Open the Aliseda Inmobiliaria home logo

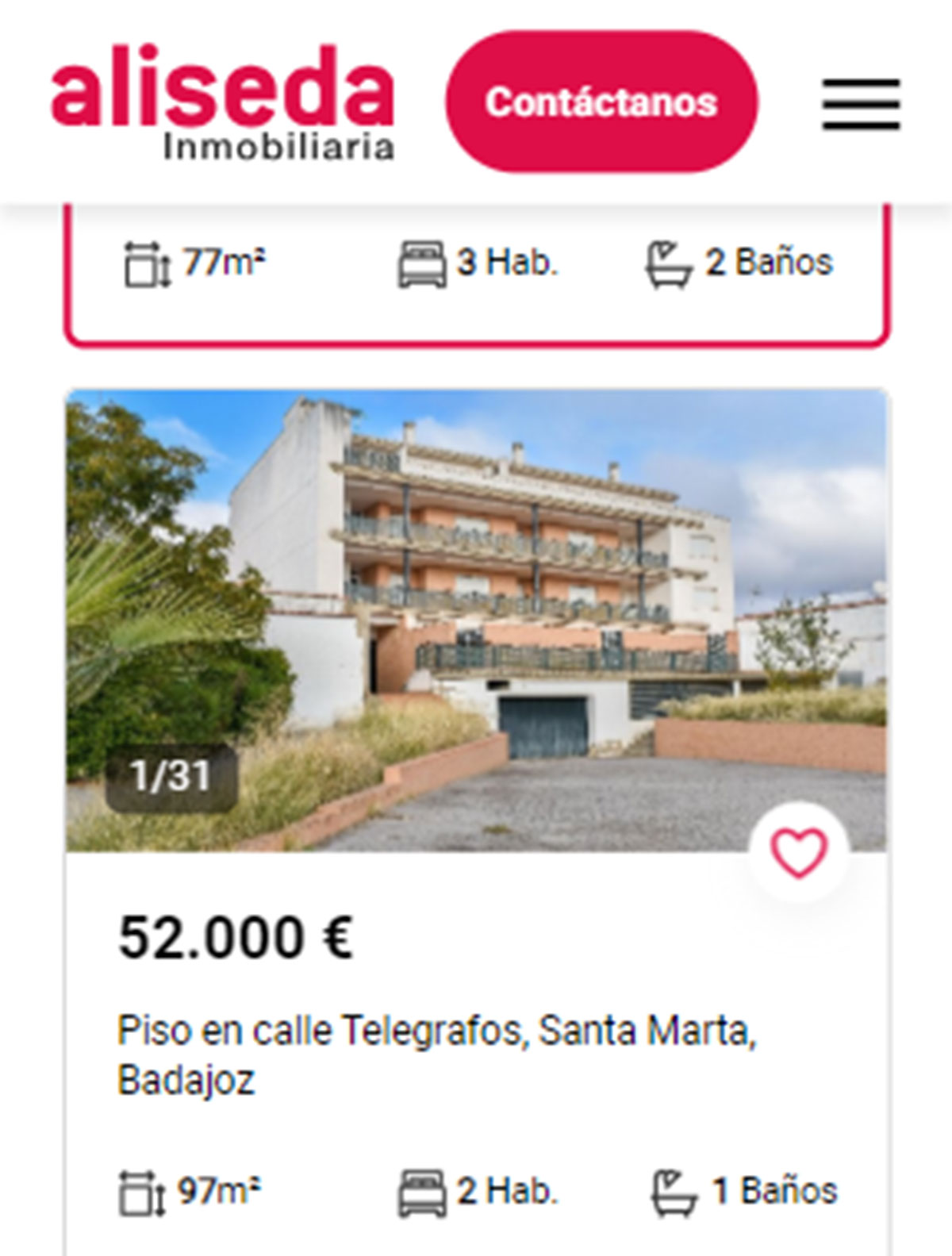[222, 107]
